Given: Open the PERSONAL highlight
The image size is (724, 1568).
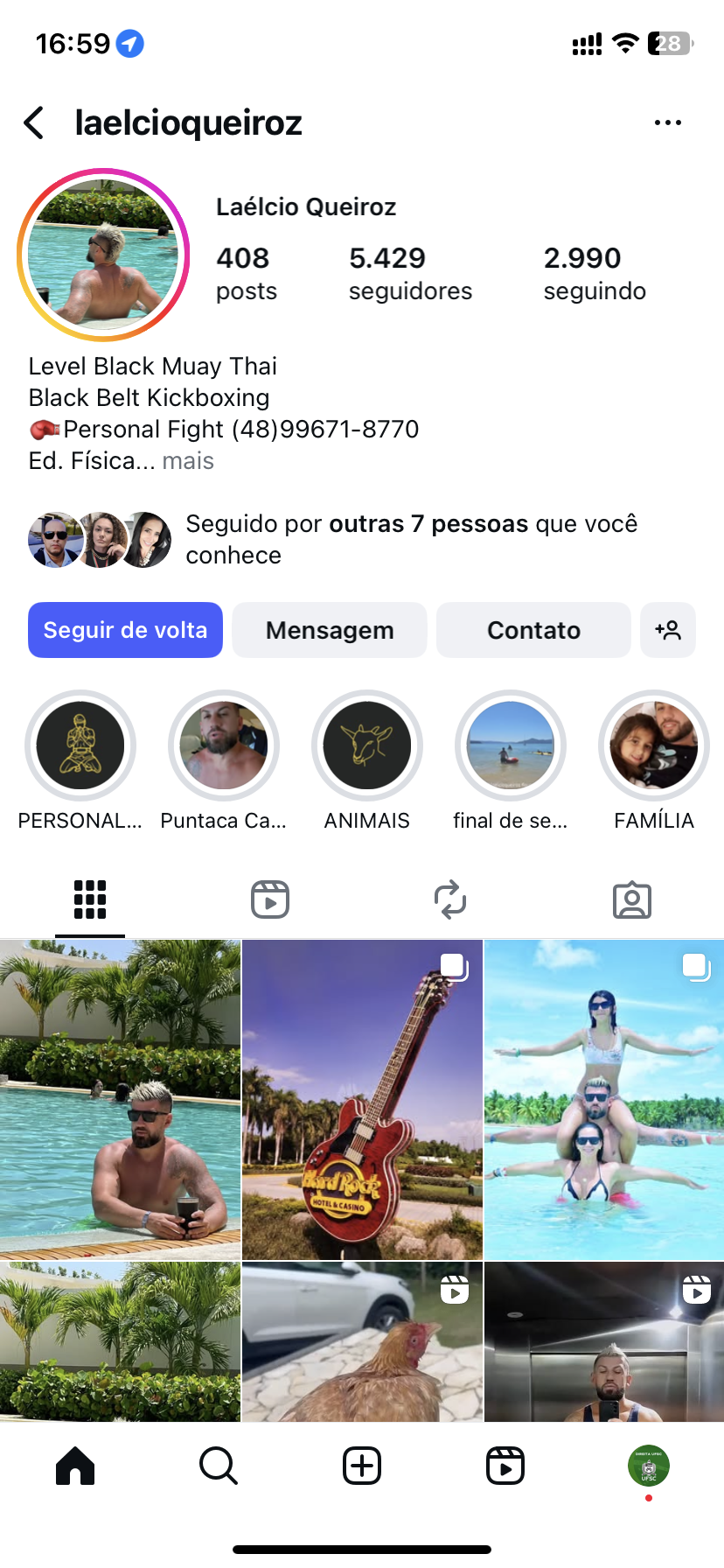Looking at the screenshot, I should click(x=80, y=746).
